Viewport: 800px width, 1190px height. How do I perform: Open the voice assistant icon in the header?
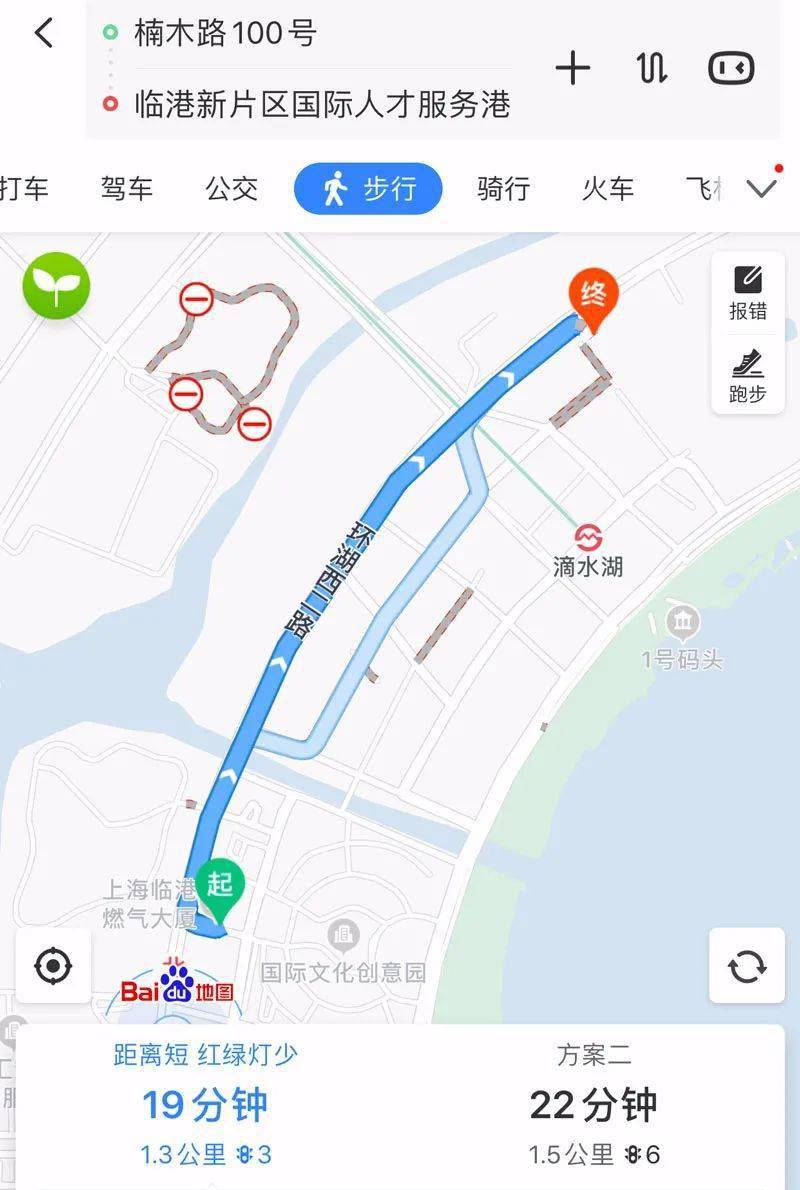pyautogui.click(x=731, y=68)
